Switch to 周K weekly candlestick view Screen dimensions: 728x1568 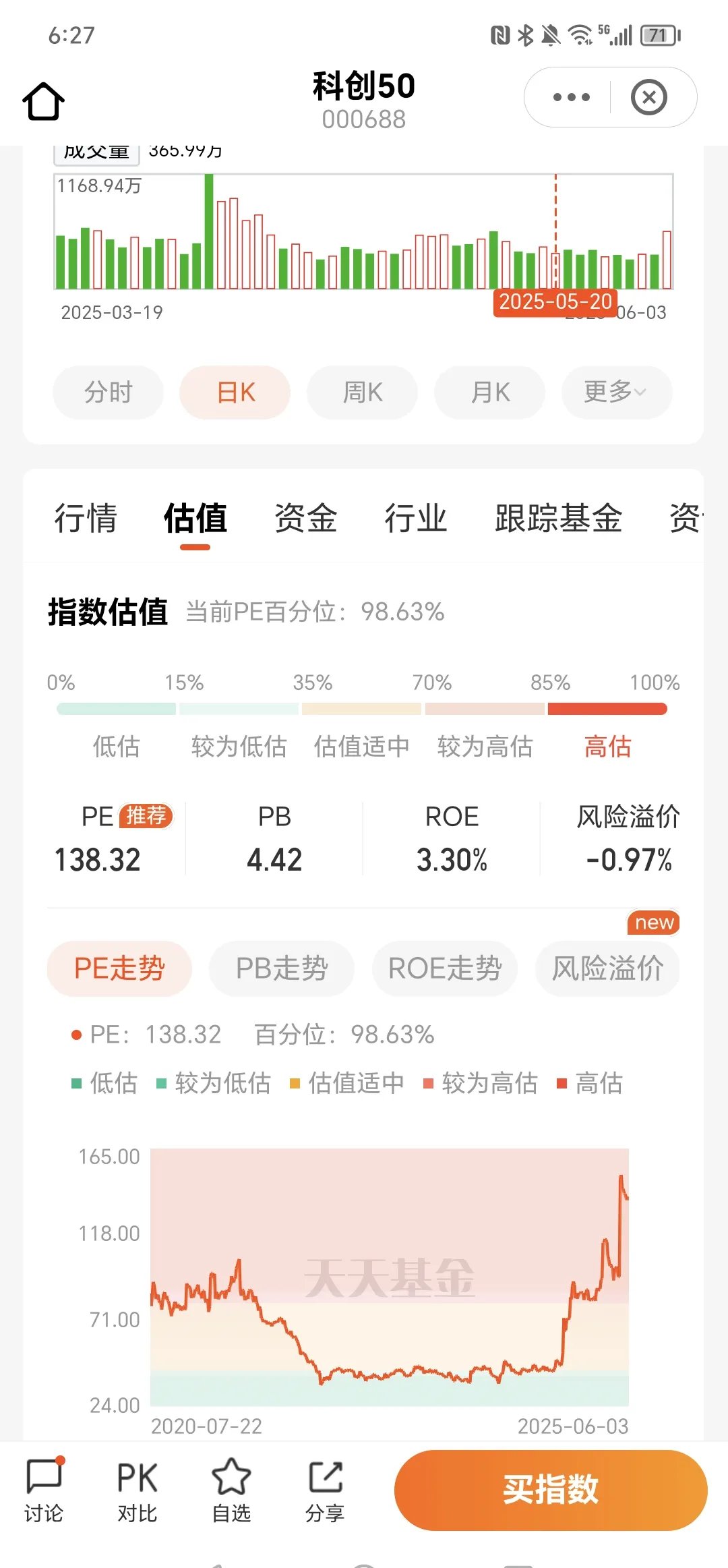[x=361, y=392]
